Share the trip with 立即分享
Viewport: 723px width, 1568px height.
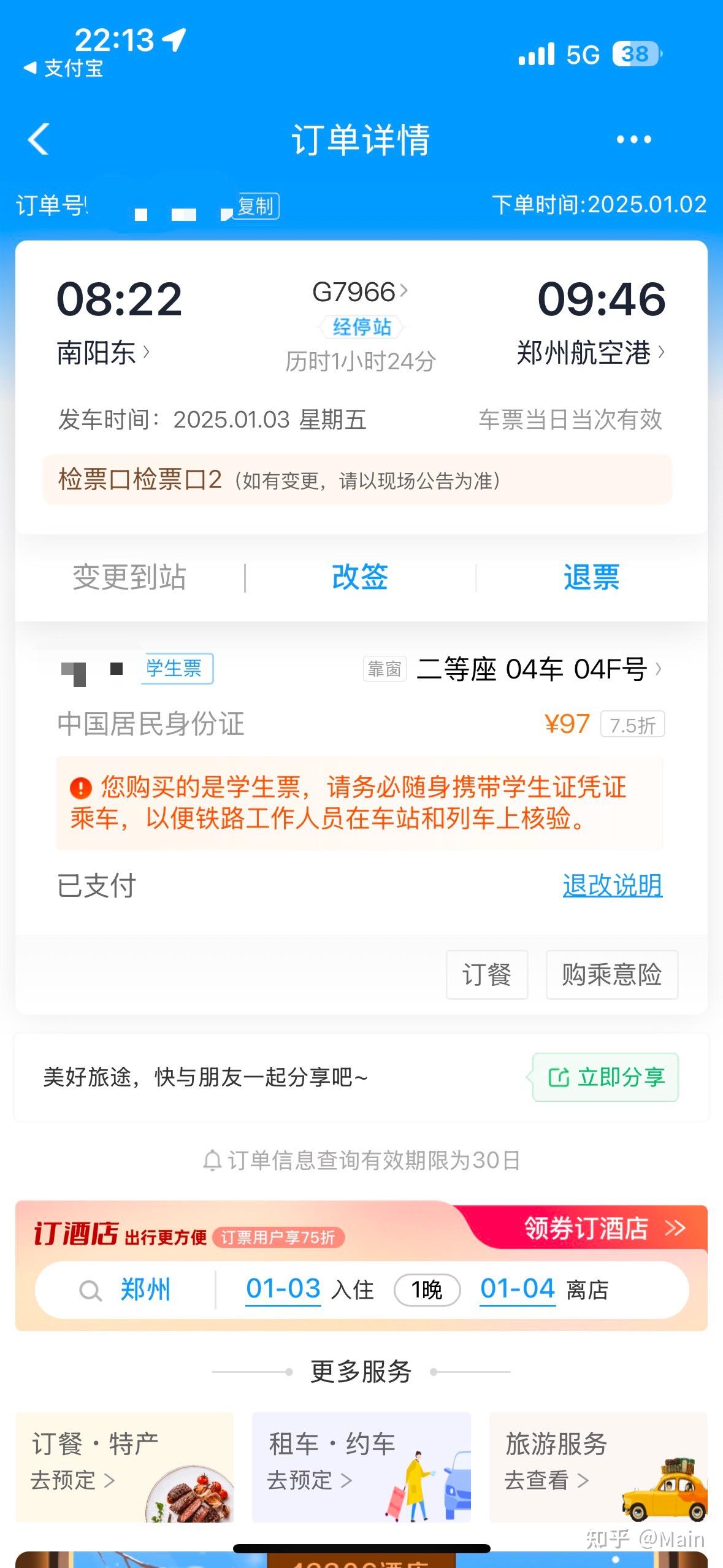(606, 1077)
